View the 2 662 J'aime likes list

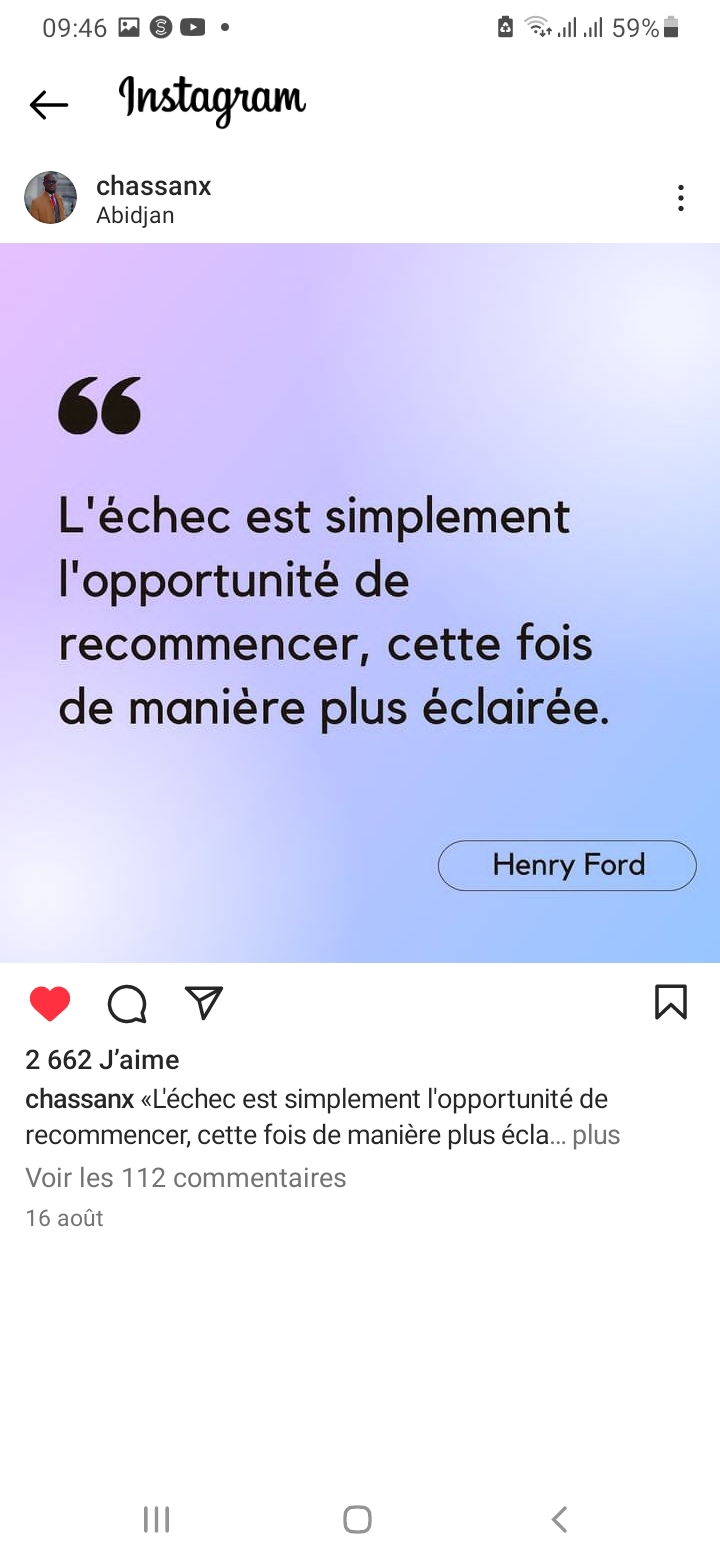tap(102, 1059)
